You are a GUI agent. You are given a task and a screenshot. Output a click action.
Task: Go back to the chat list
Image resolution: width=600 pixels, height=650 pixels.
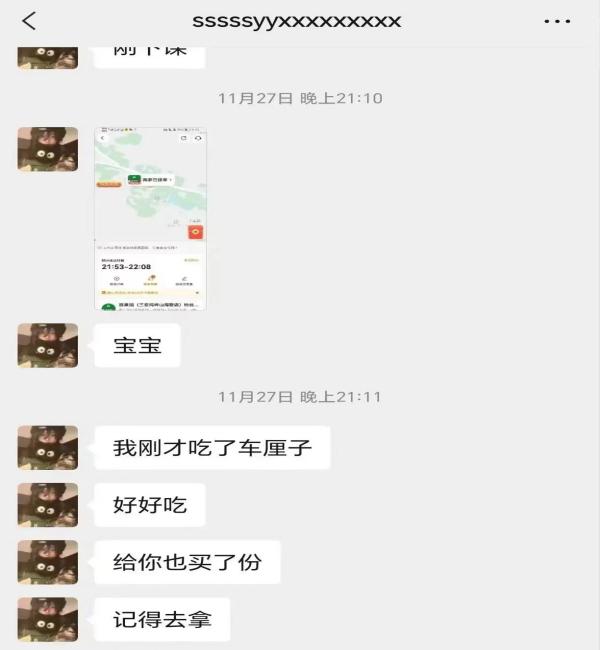tap(28, 21)
